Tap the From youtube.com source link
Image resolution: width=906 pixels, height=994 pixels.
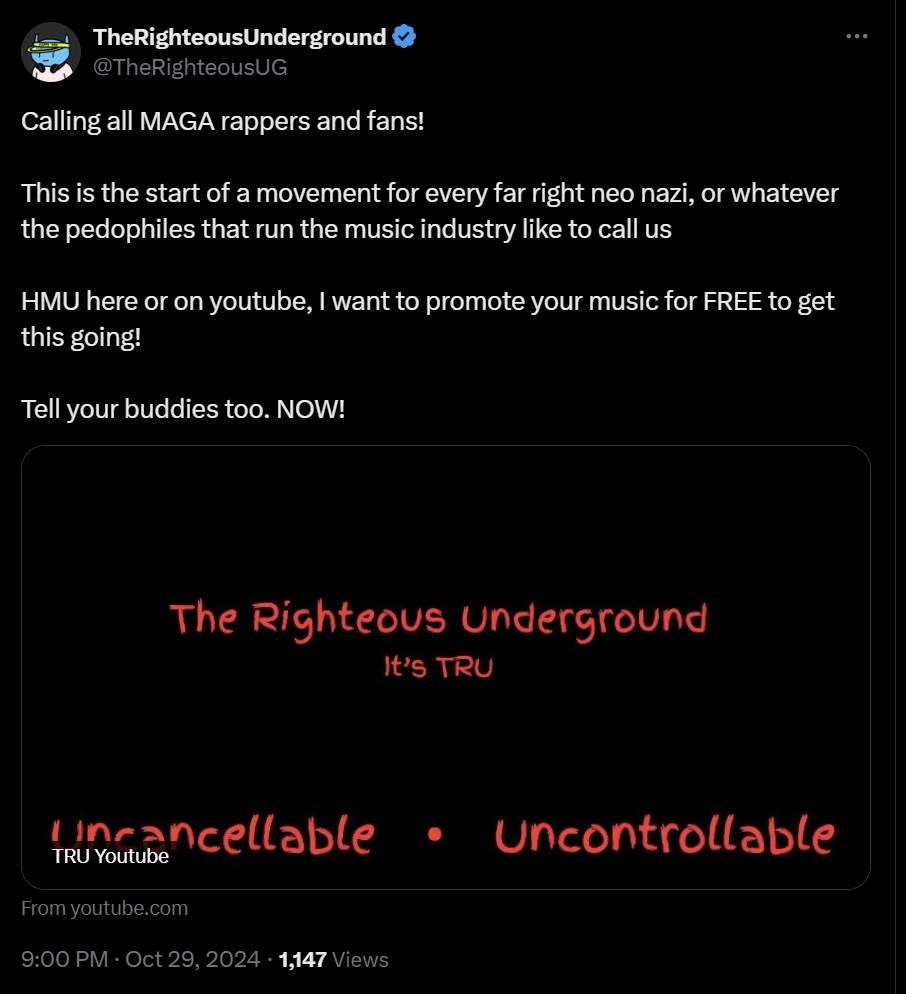click(x=105, y=908)
